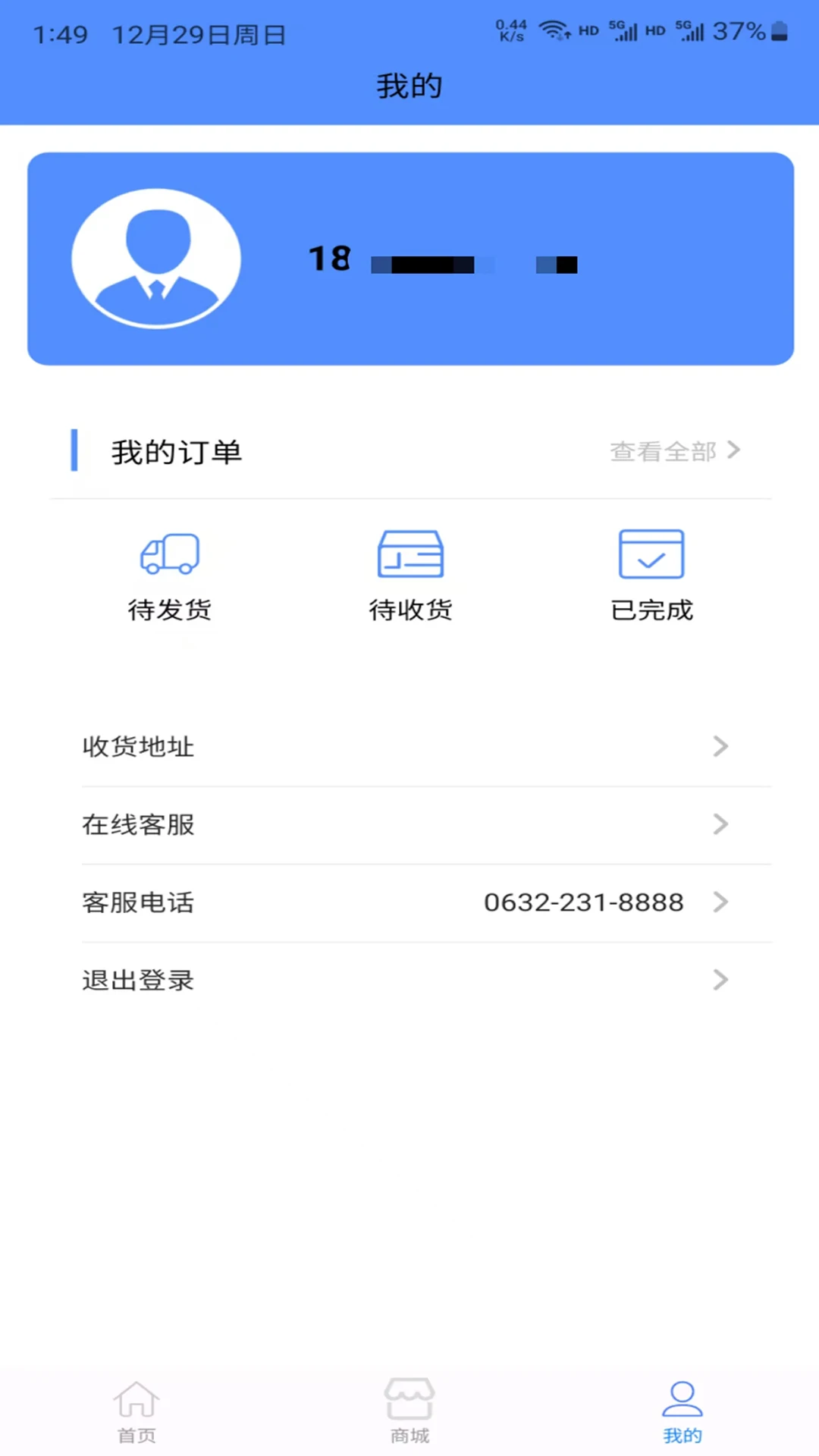Open the 待发货 truck icon

tap(169, 554)
